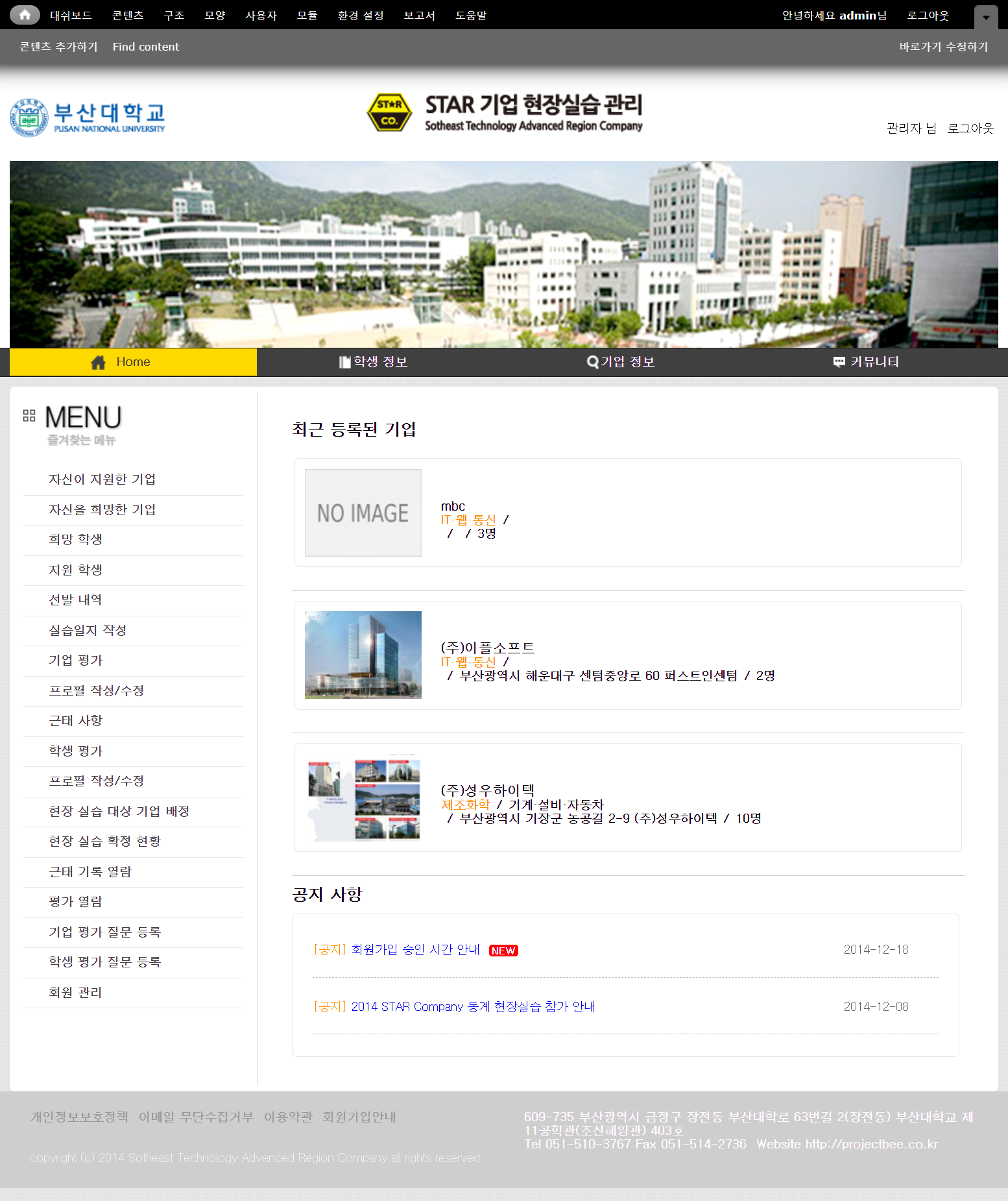Open the 대쉬보드 admin menu
The height and width of the screenshot is (1201, 1008).
point(71,16)
